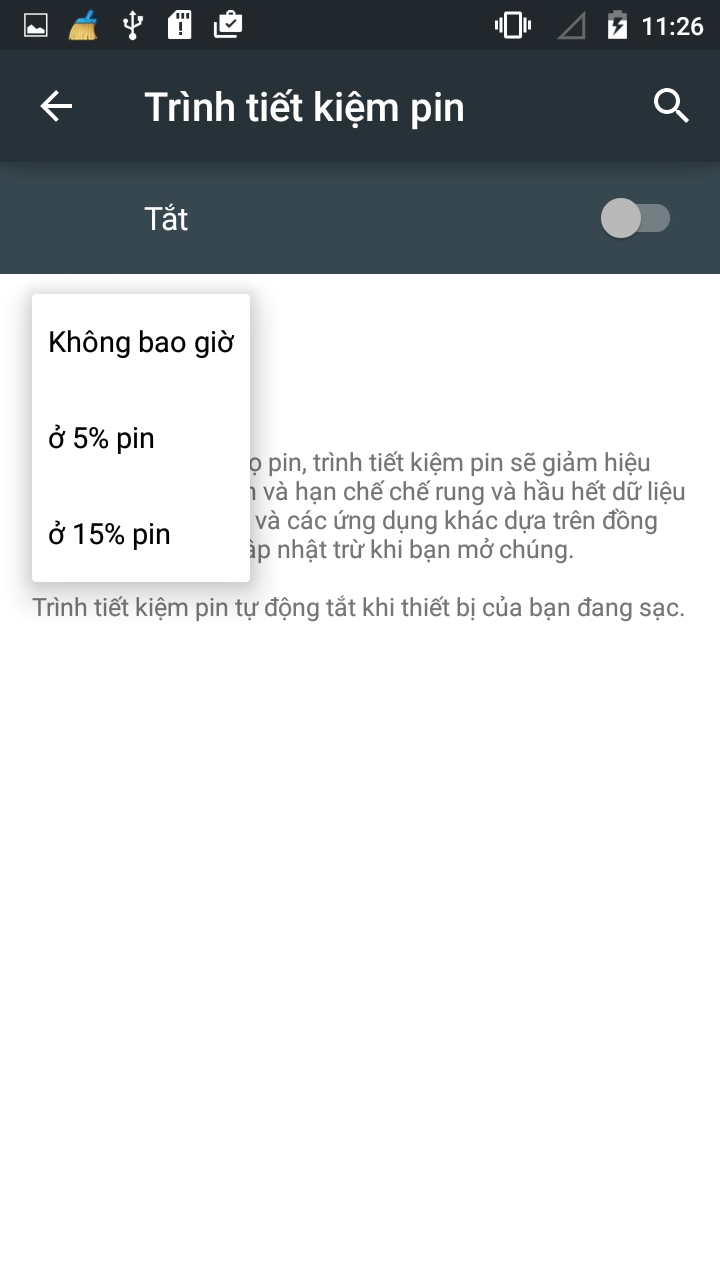
Task: Tap the SD card warning icon
Action: 181,24
